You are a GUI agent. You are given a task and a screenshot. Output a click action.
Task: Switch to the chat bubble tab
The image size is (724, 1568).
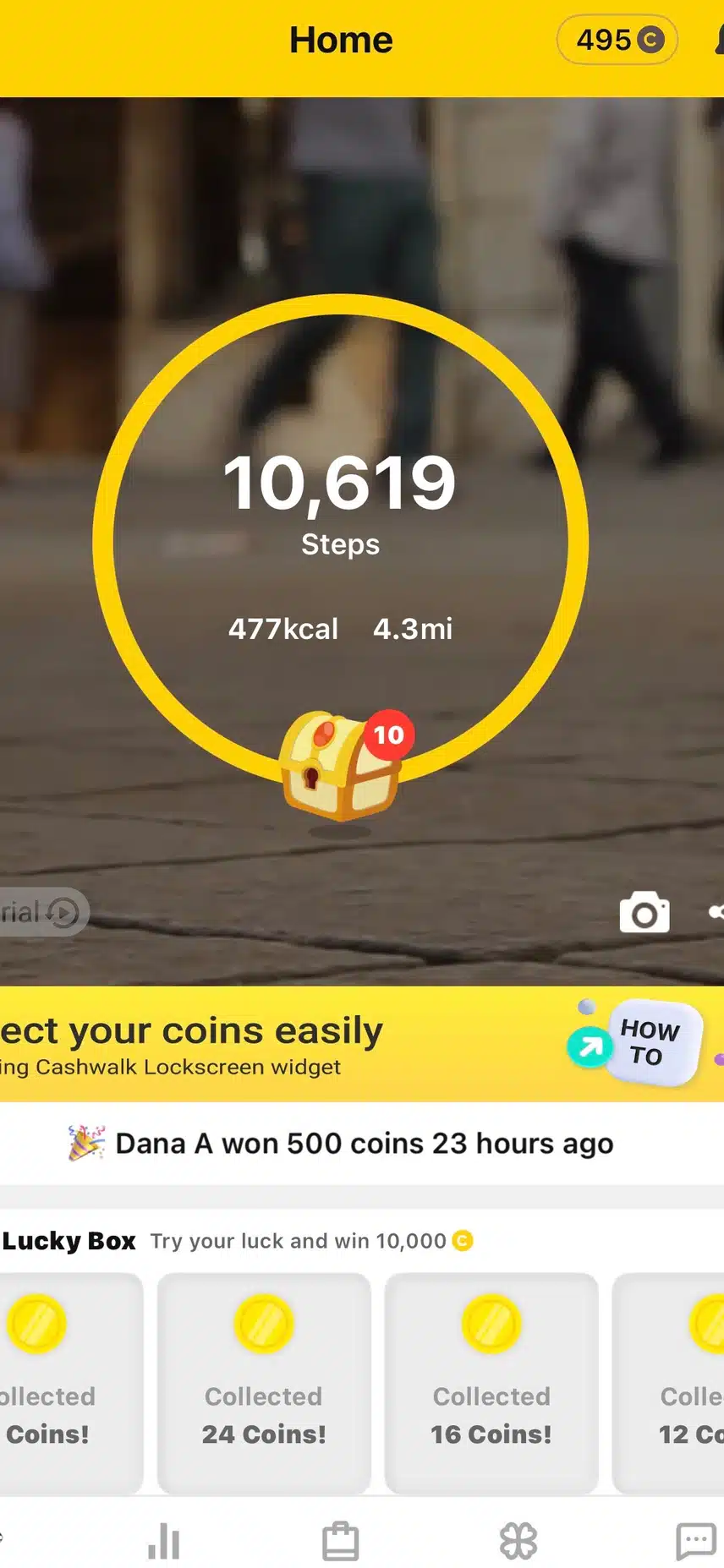(696, 1541)
